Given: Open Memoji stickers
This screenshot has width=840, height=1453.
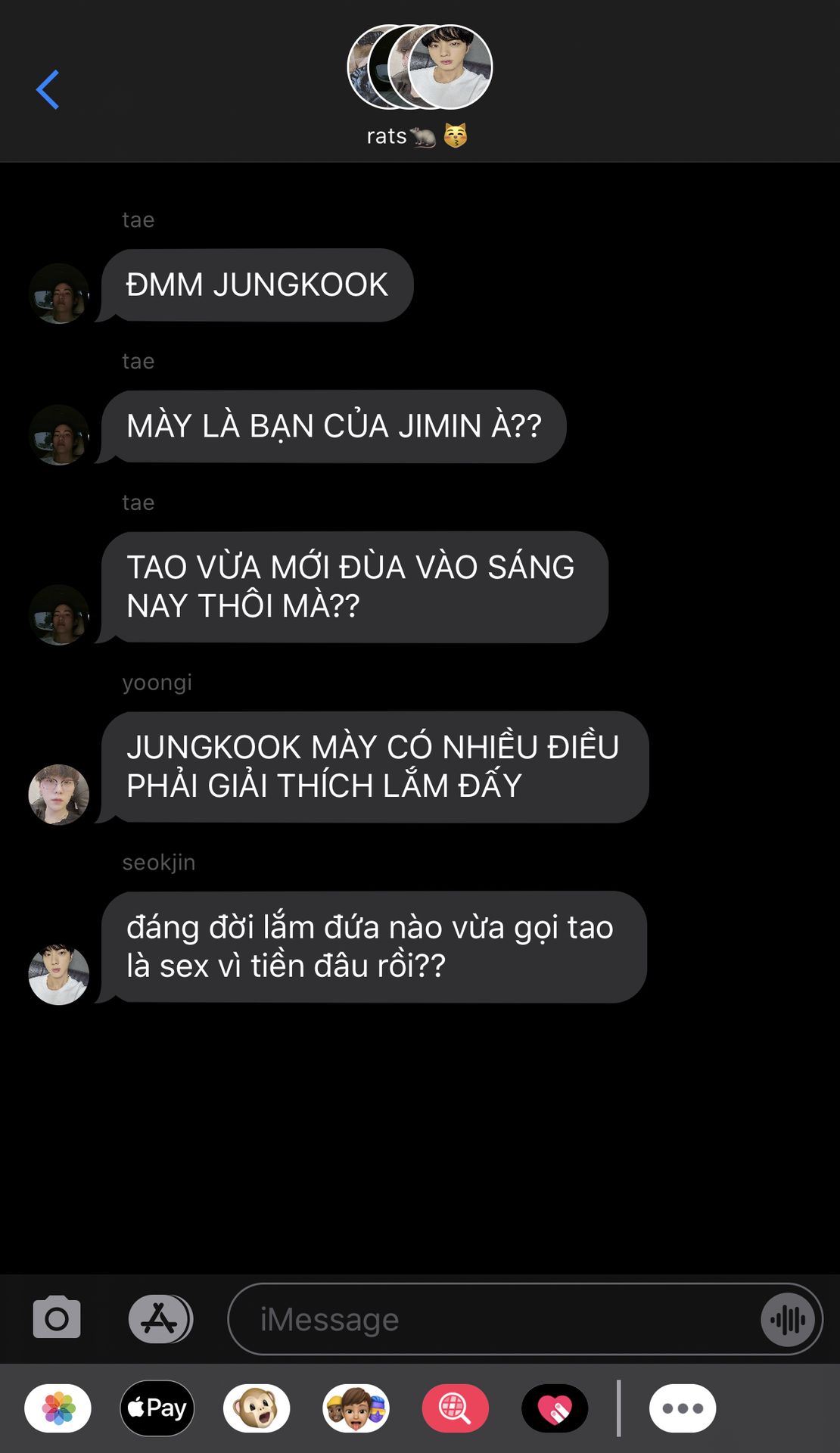Looking at the screenshot, I should [356, 1408].
